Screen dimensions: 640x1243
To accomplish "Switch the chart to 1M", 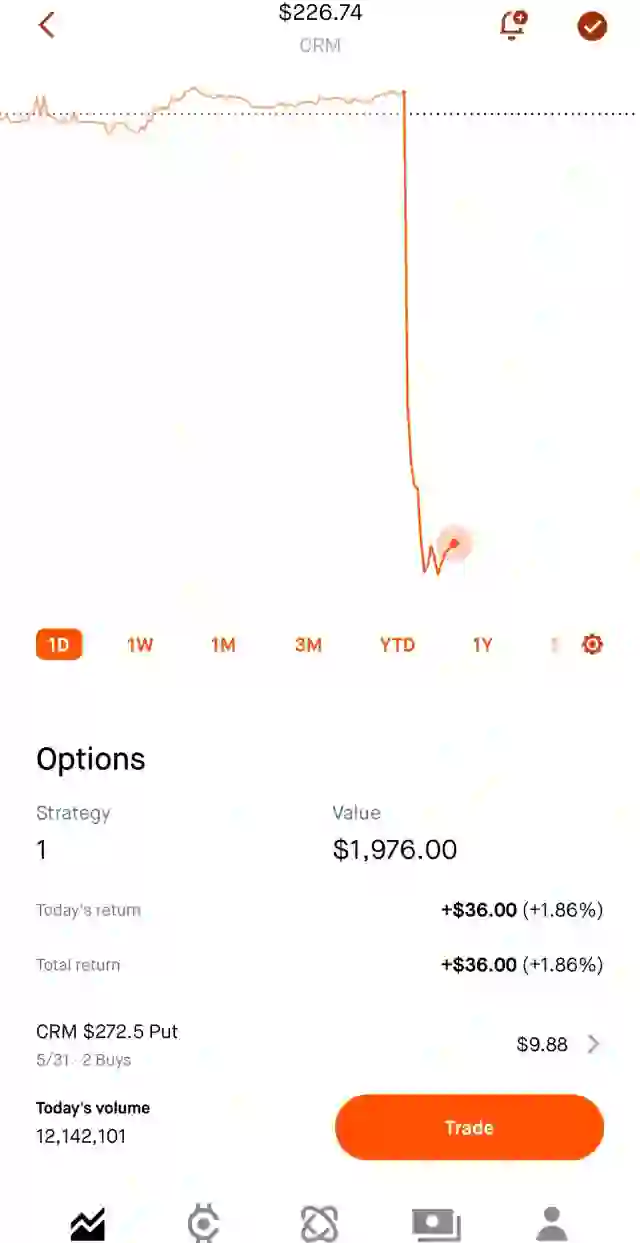I will [223, 645].
